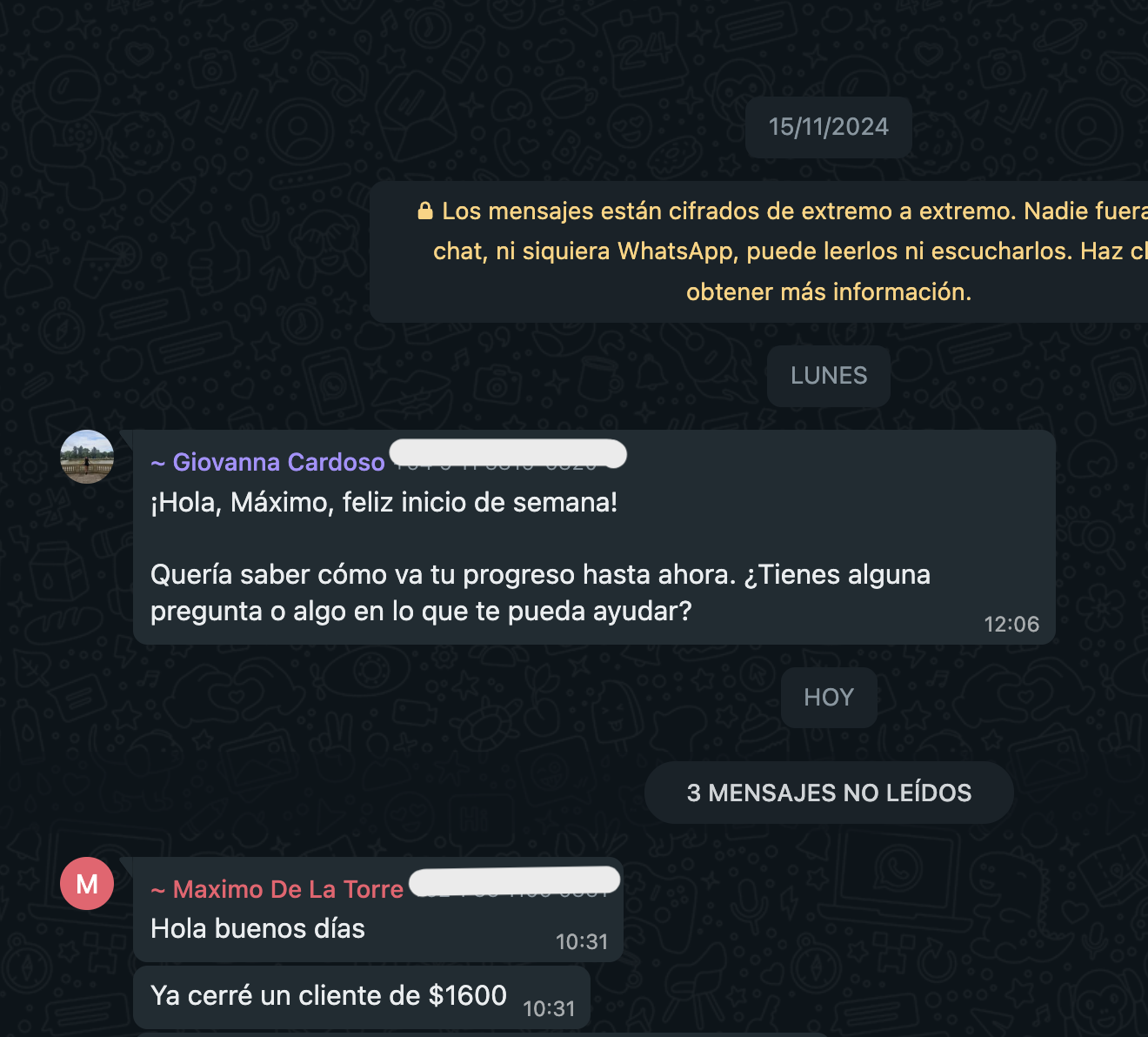The height and width of the screenshot is (1037, 1148).
Task: Open Giovanna Cardoso's profile picture
Action: [x=87, y=457]
